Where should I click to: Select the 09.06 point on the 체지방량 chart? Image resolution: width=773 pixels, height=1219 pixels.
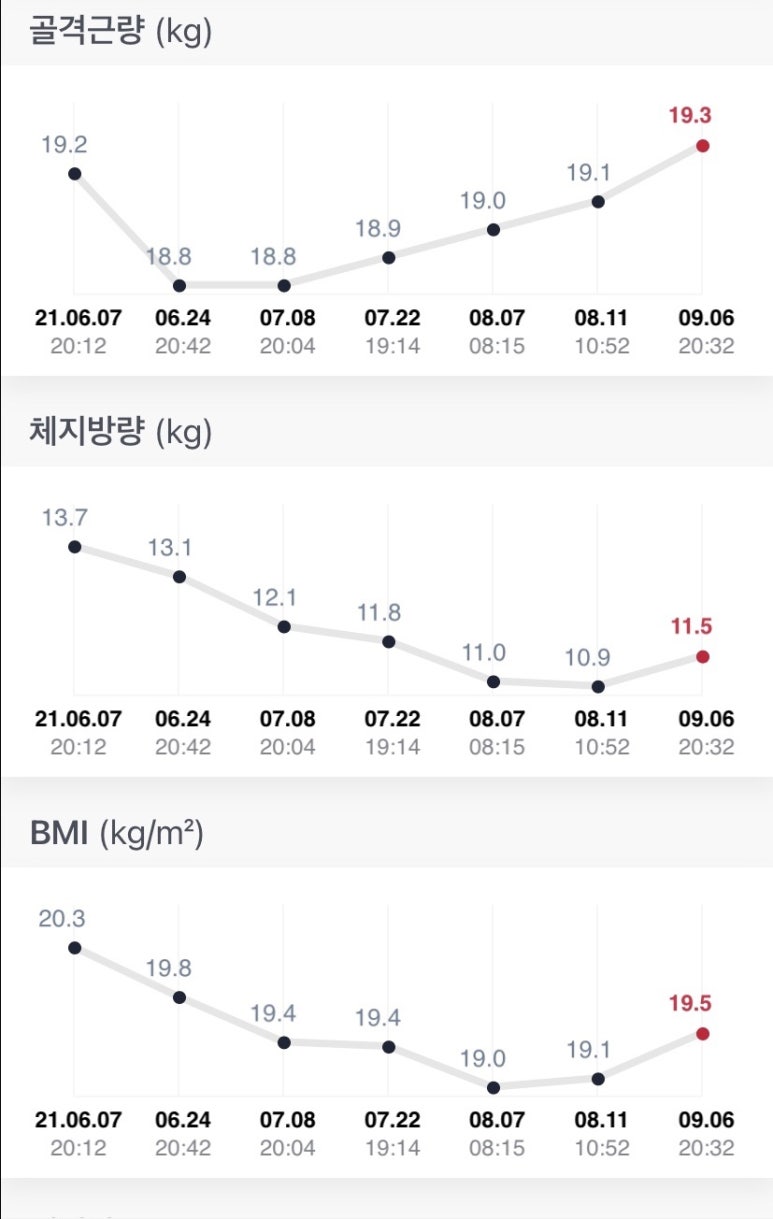[x=702, y=656]
